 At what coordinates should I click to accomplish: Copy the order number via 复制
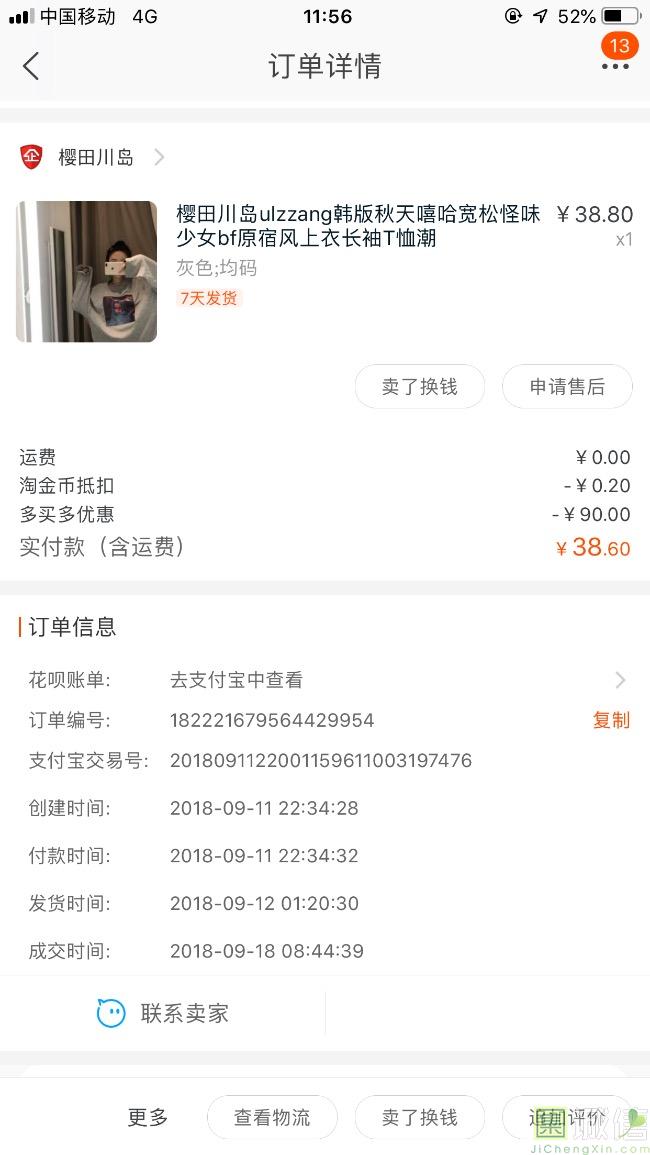pos(612,720)
